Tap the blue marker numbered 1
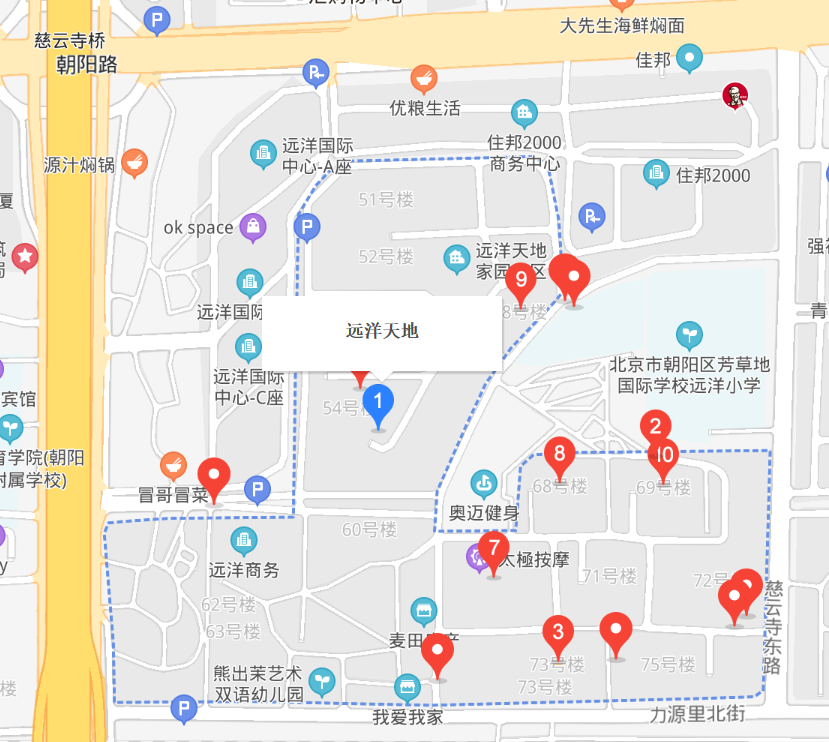 [x=378, y=404]
